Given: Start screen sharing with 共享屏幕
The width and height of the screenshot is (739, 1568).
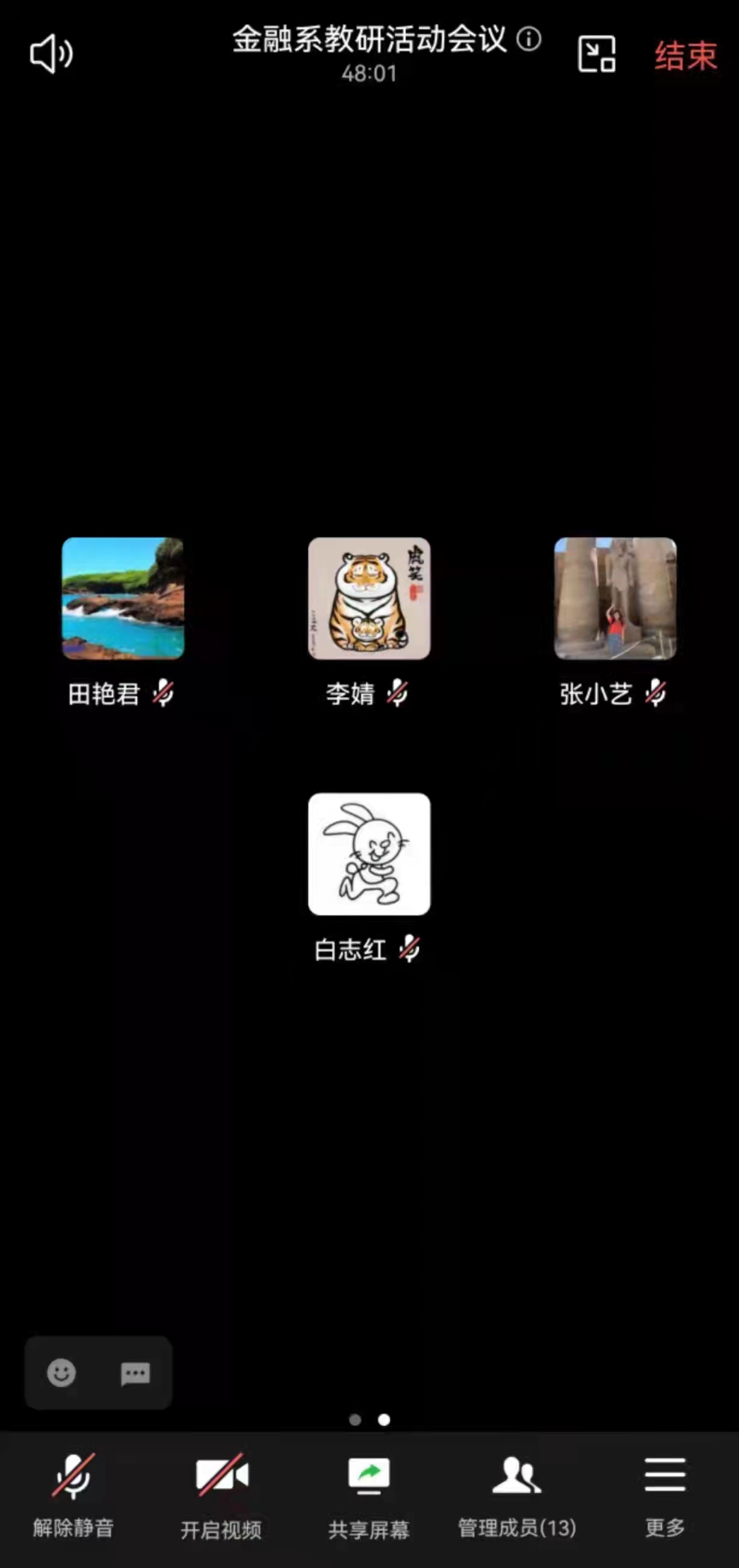Looking at the screenshot, I should [369, 1489].
